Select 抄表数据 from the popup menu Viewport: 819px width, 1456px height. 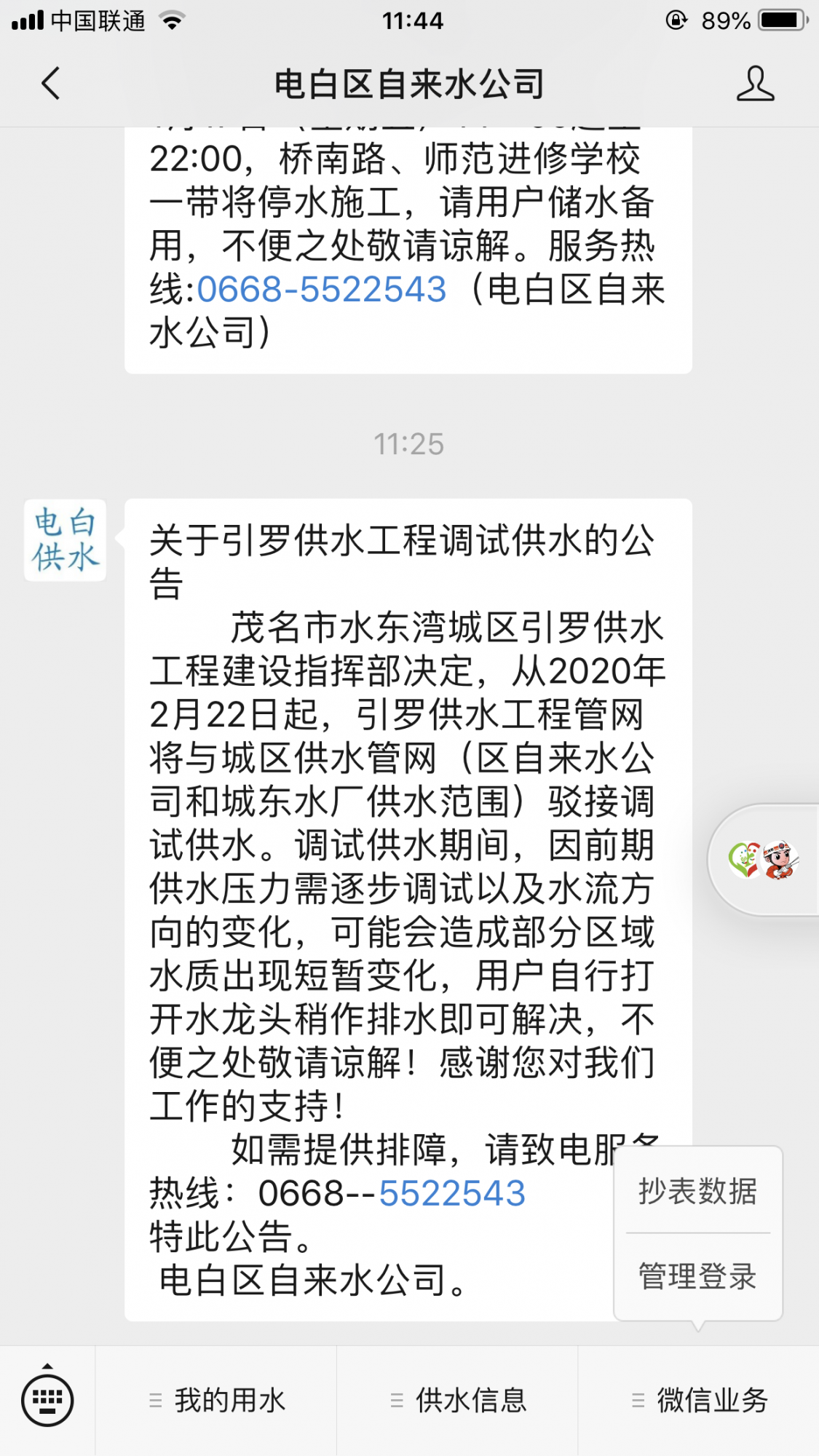(697, 1192)
